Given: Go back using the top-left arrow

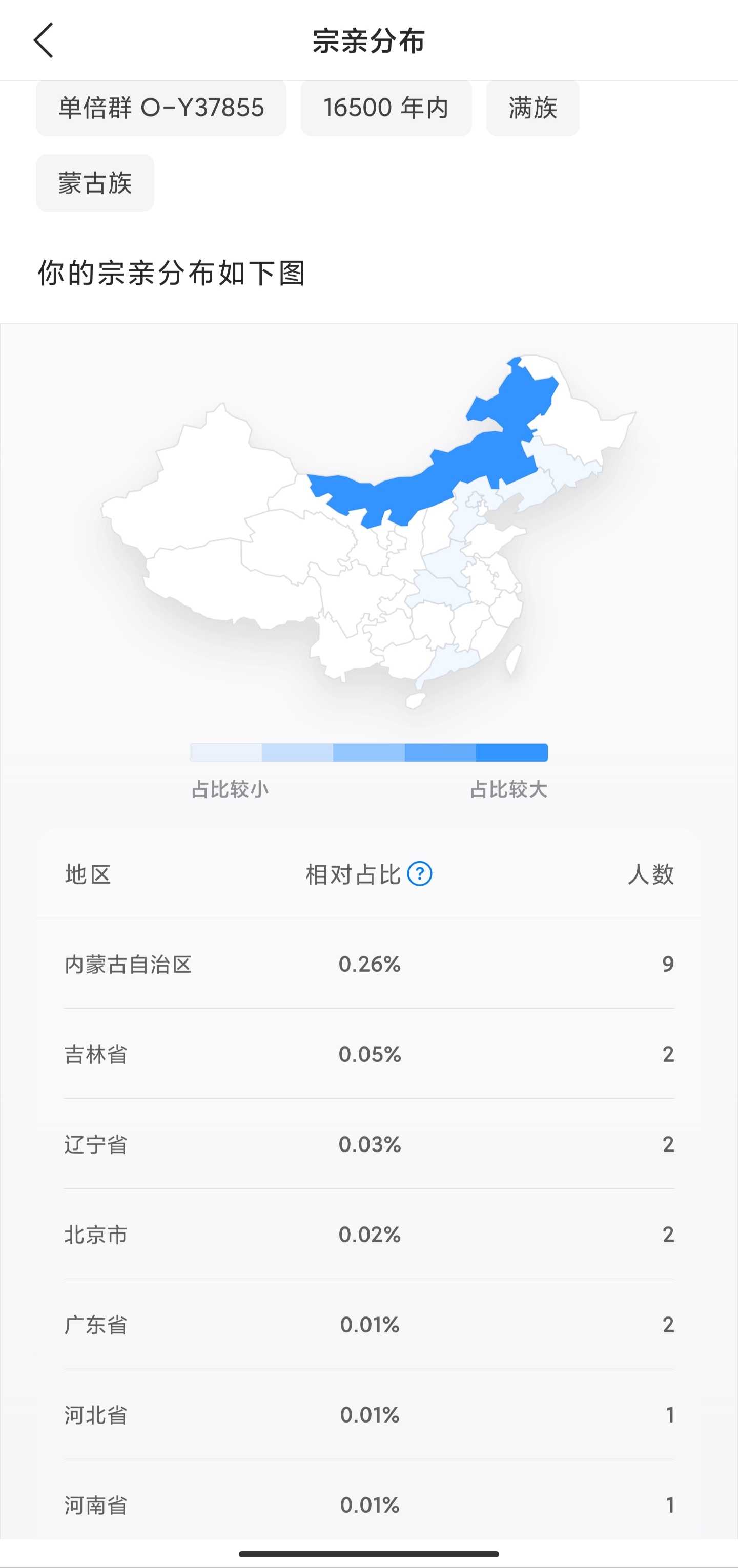Looking at the screenshot, I should coord(43,41).
